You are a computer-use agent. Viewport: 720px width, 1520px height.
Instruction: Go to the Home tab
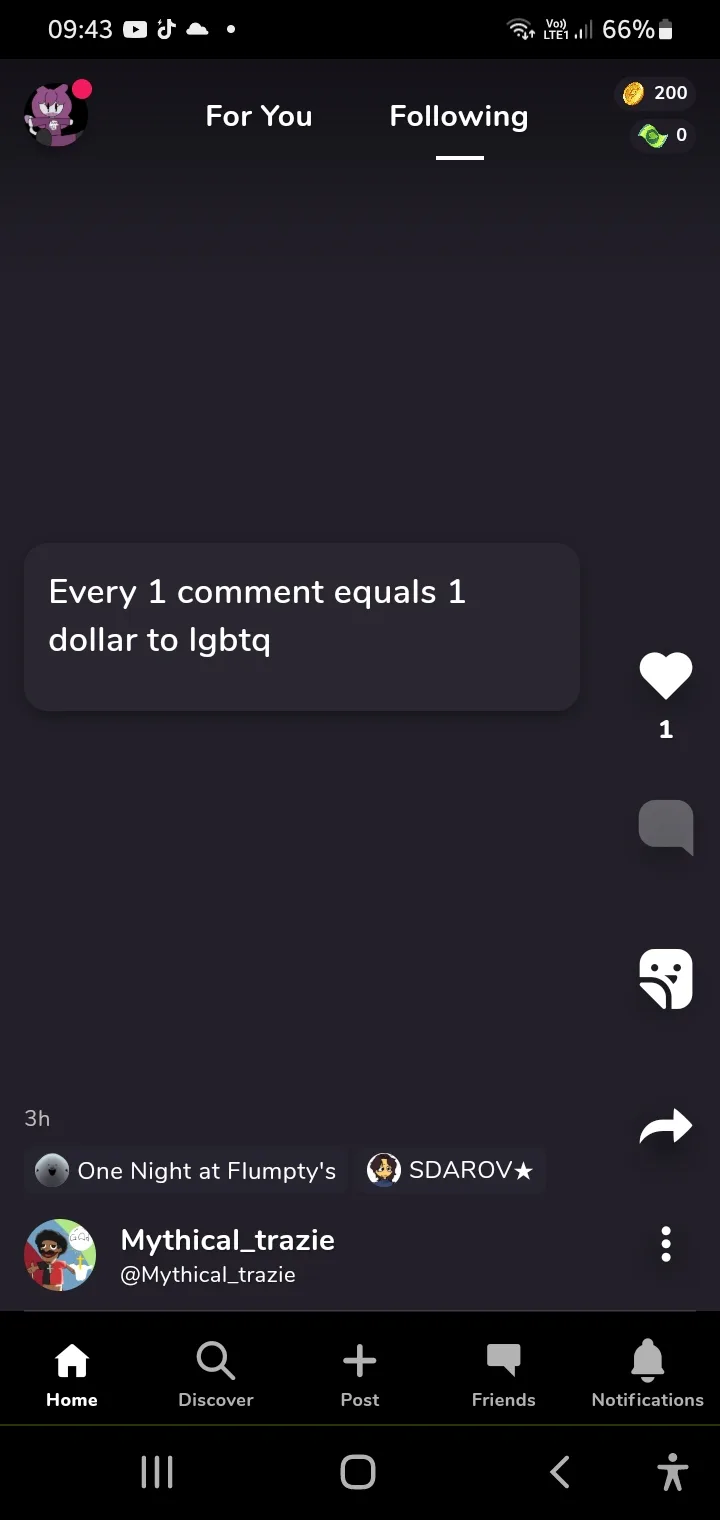72,1374
